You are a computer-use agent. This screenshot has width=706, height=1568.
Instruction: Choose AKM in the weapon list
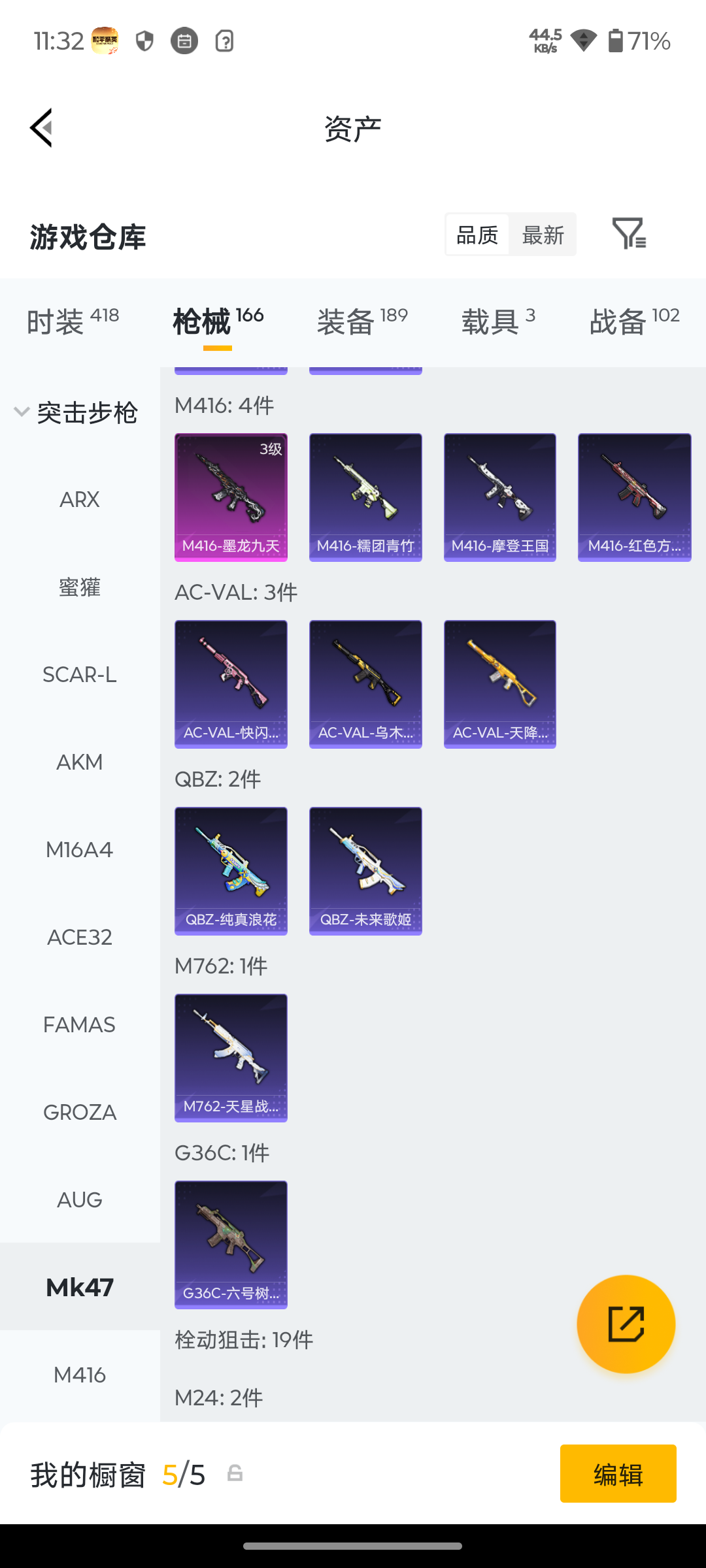click(80, 762)
